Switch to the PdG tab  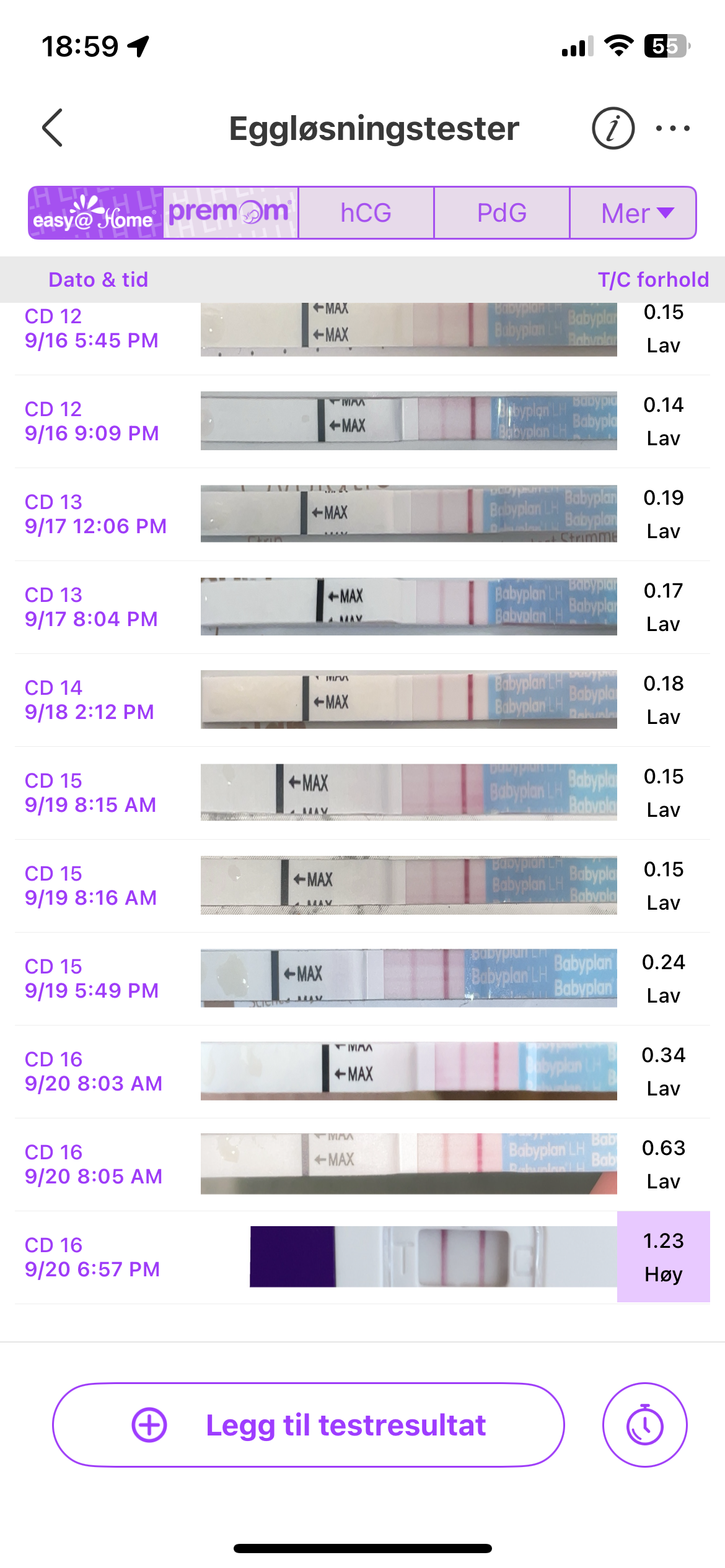[501, 212]
